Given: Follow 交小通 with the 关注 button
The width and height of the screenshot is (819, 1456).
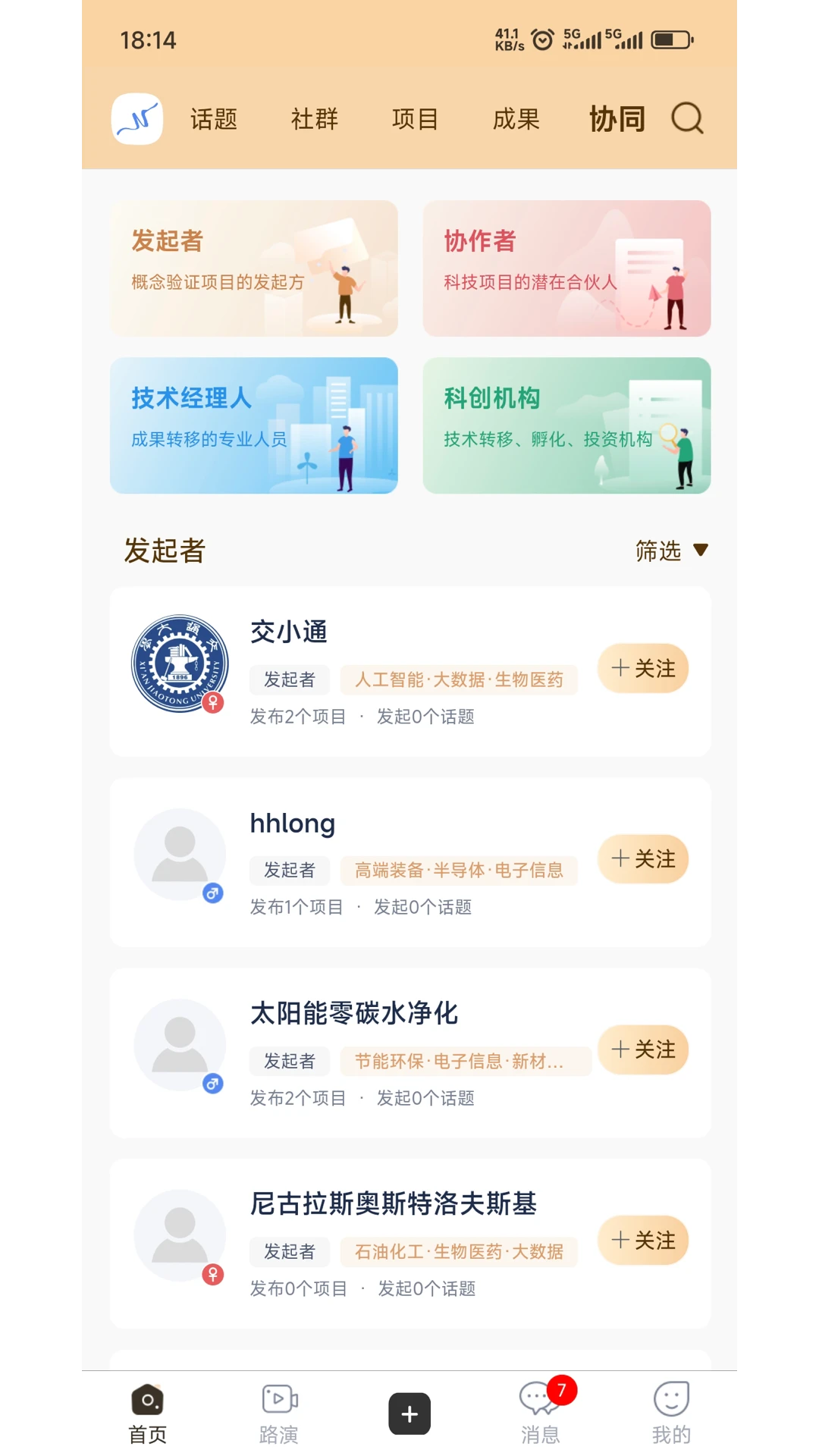Looking at the screenshot, I should (x=642, y=668).
